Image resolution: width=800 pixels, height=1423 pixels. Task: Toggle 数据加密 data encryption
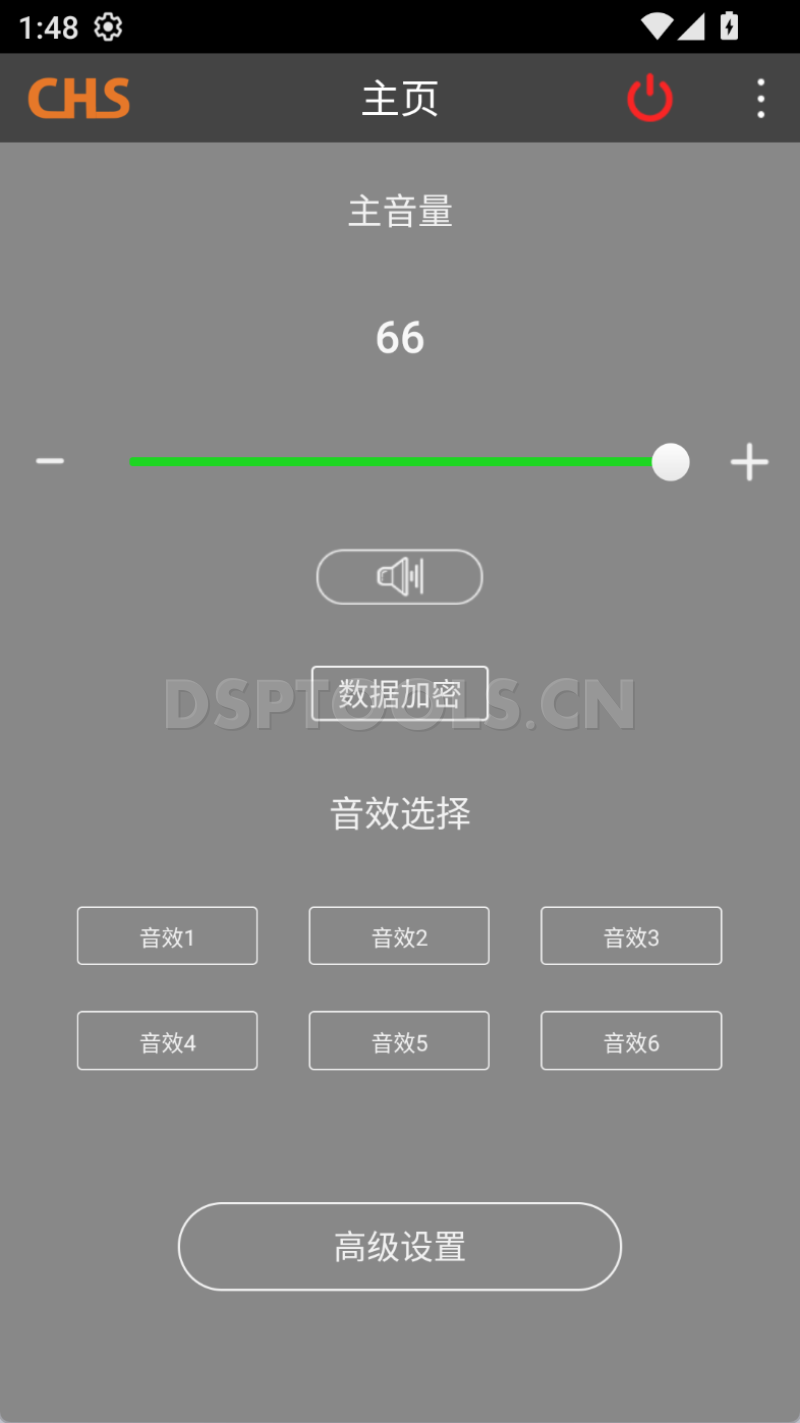[x=399, y=692]
